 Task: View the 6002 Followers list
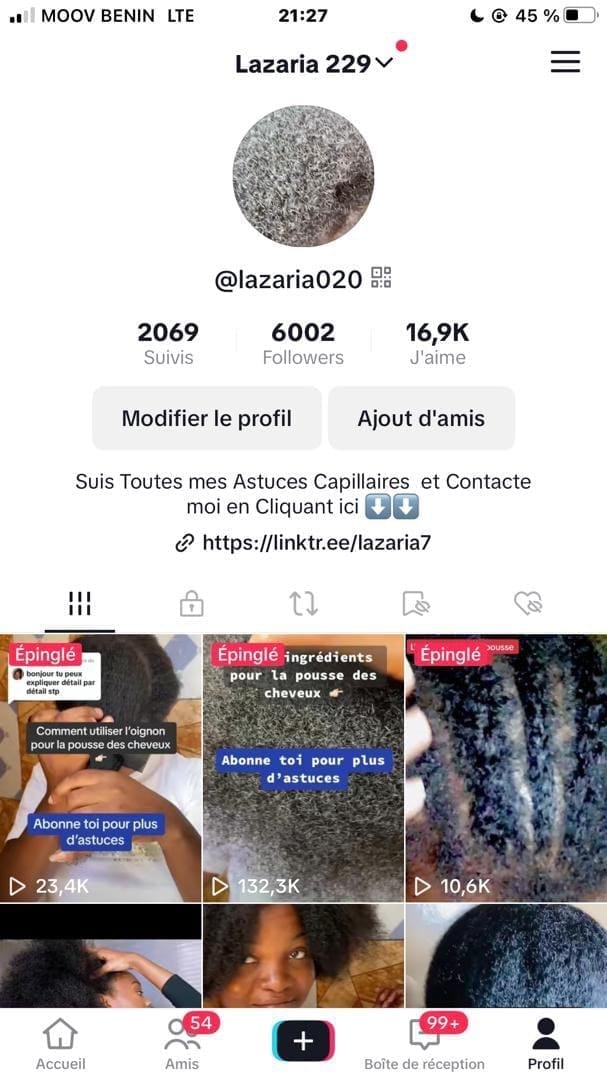303,343
